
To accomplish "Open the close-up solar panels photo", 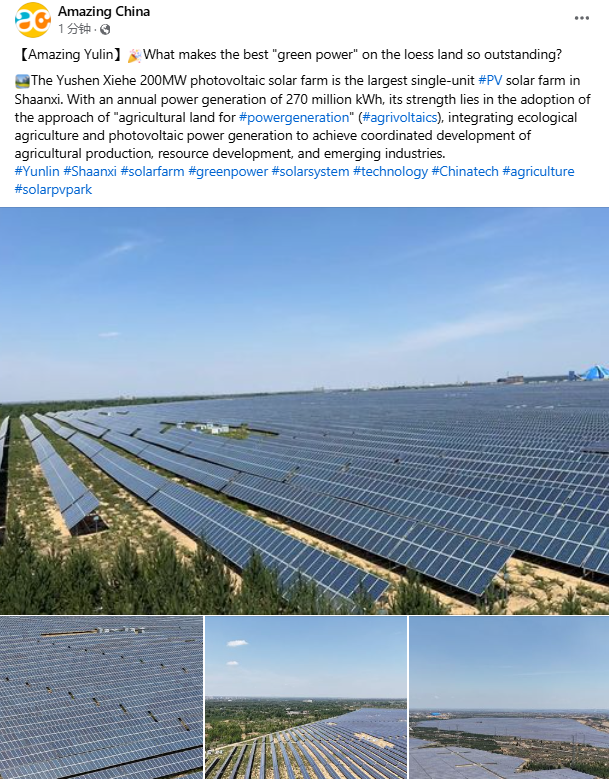I will [101, 697].
